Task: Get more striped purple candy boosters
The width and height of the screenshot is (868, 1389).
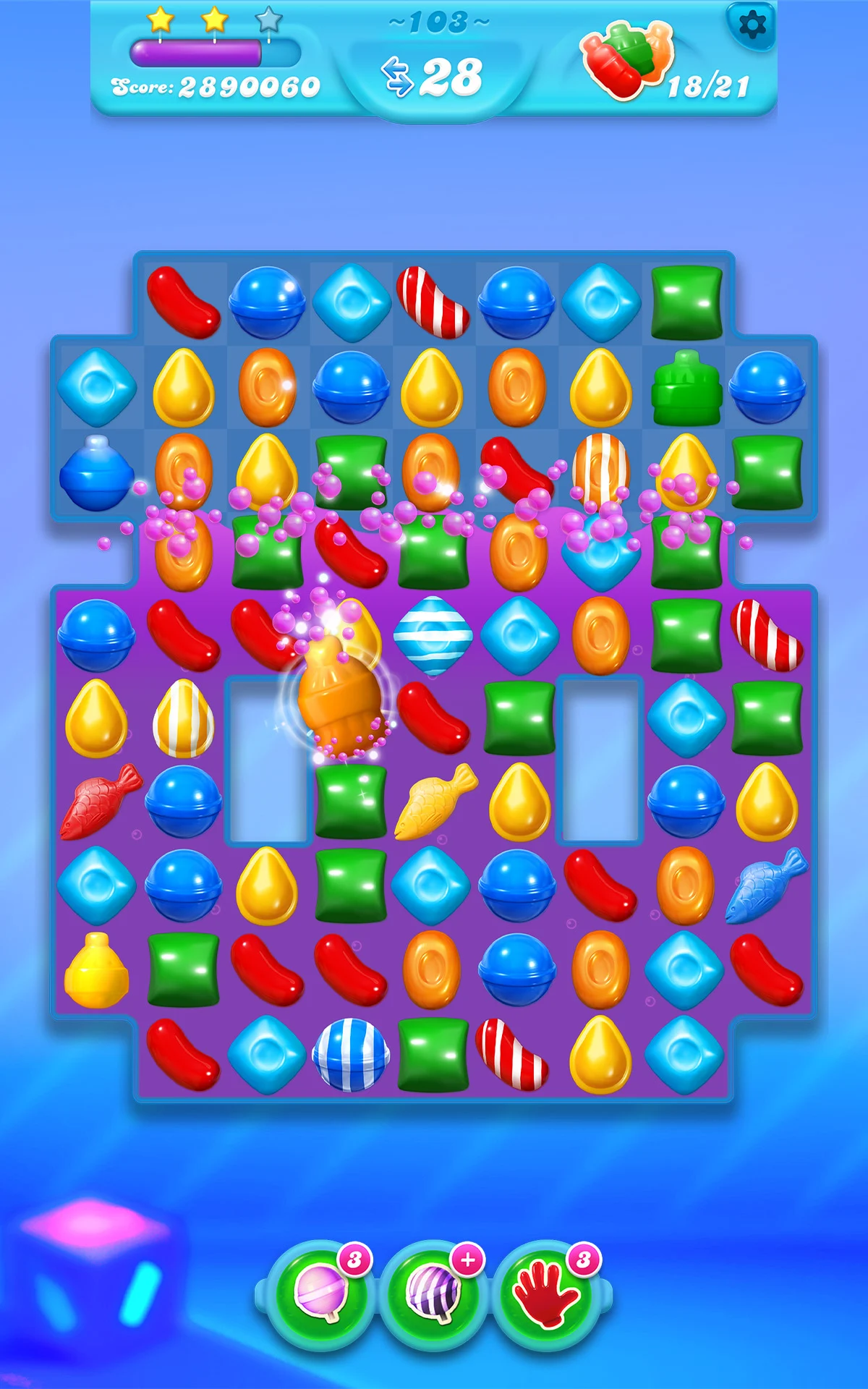Action: (468, 1260)
